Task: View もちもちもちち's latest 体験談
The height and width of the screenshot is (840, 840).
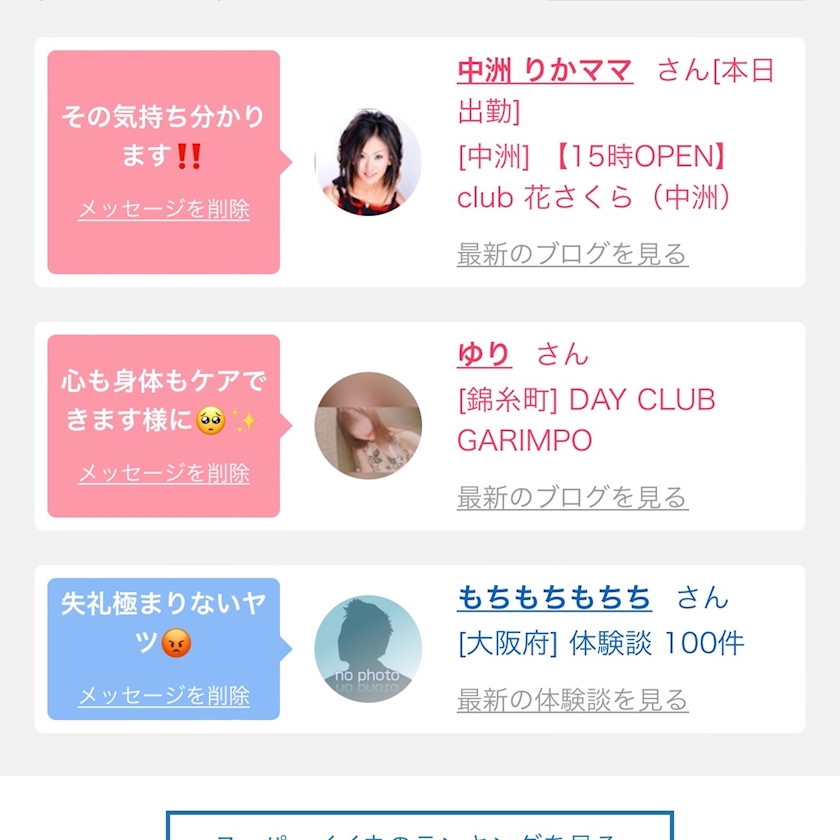Action: (572, 700)
